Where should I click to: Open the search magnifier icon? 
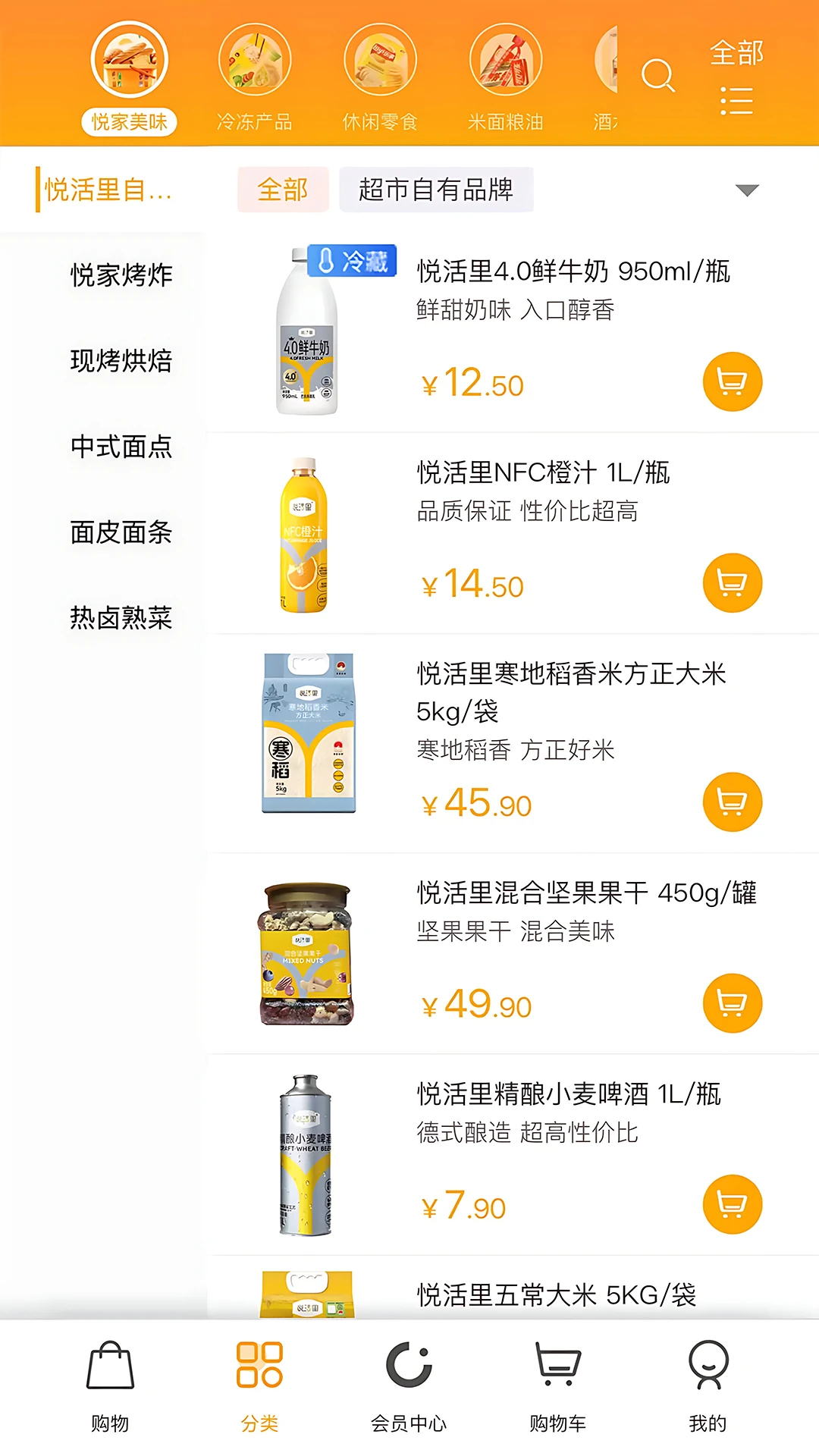click(x=657, y=75)
